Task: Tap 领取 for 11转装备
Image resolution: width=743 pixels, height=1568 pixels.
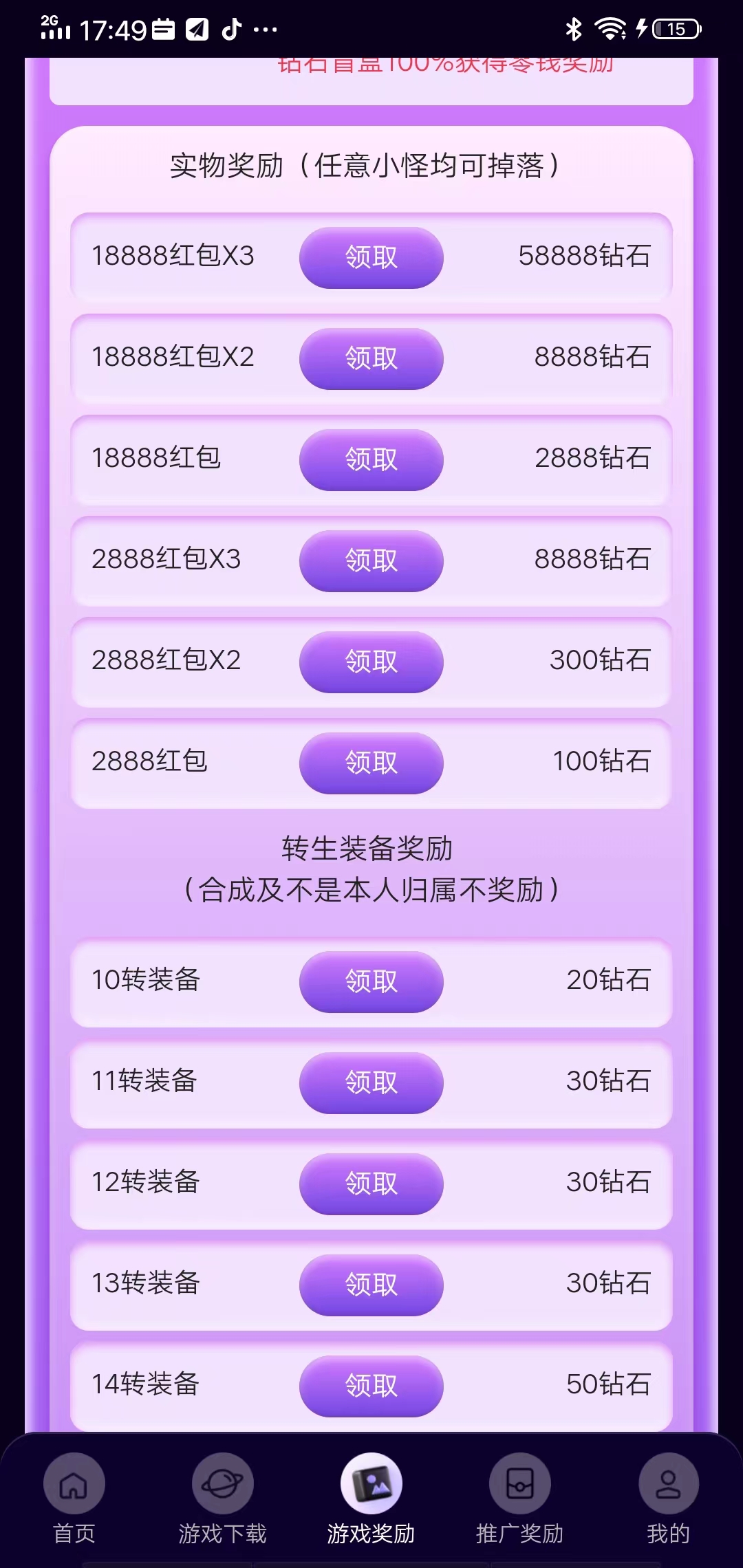Action: [x=371, y=1083]
